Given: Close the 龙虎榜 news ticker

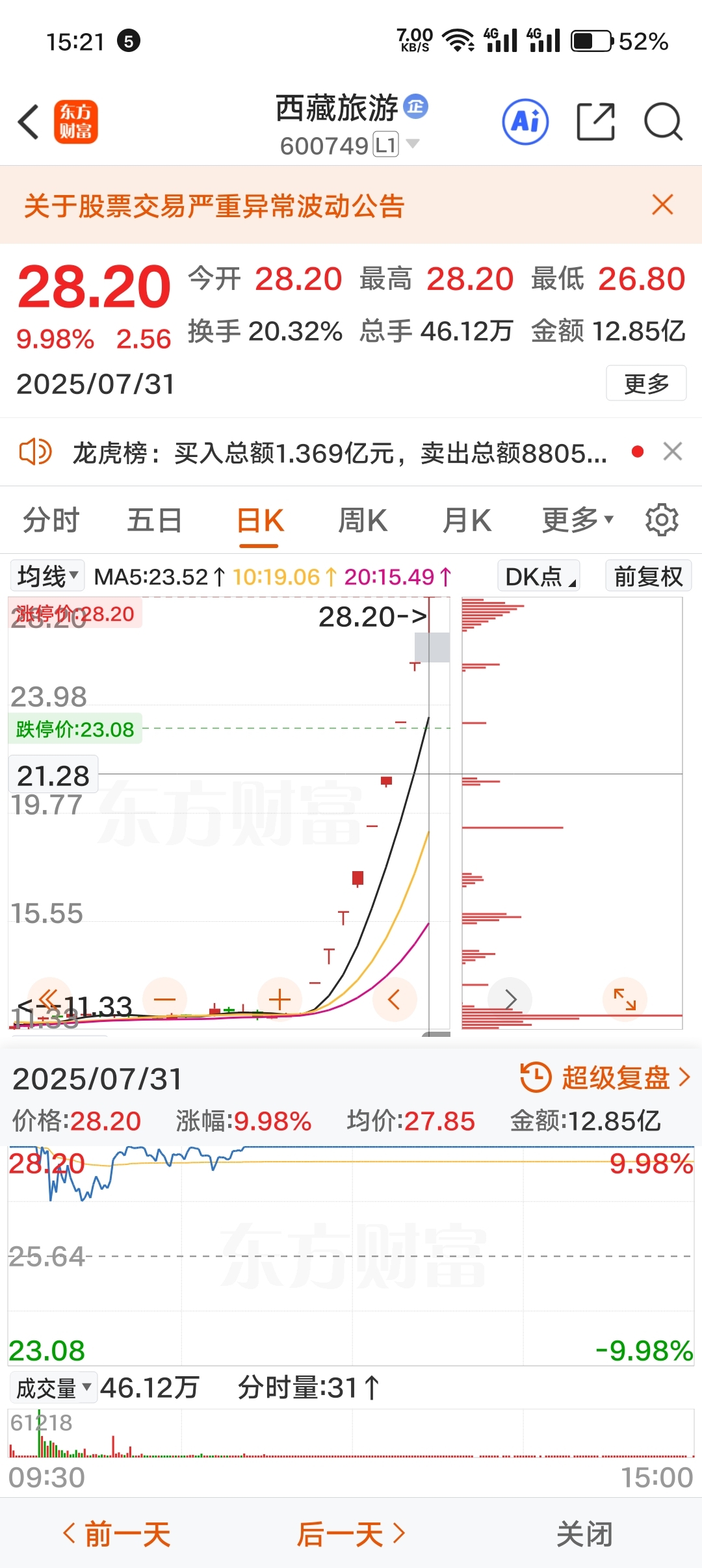Looking at the screenshot, I should tap(673, 451).
